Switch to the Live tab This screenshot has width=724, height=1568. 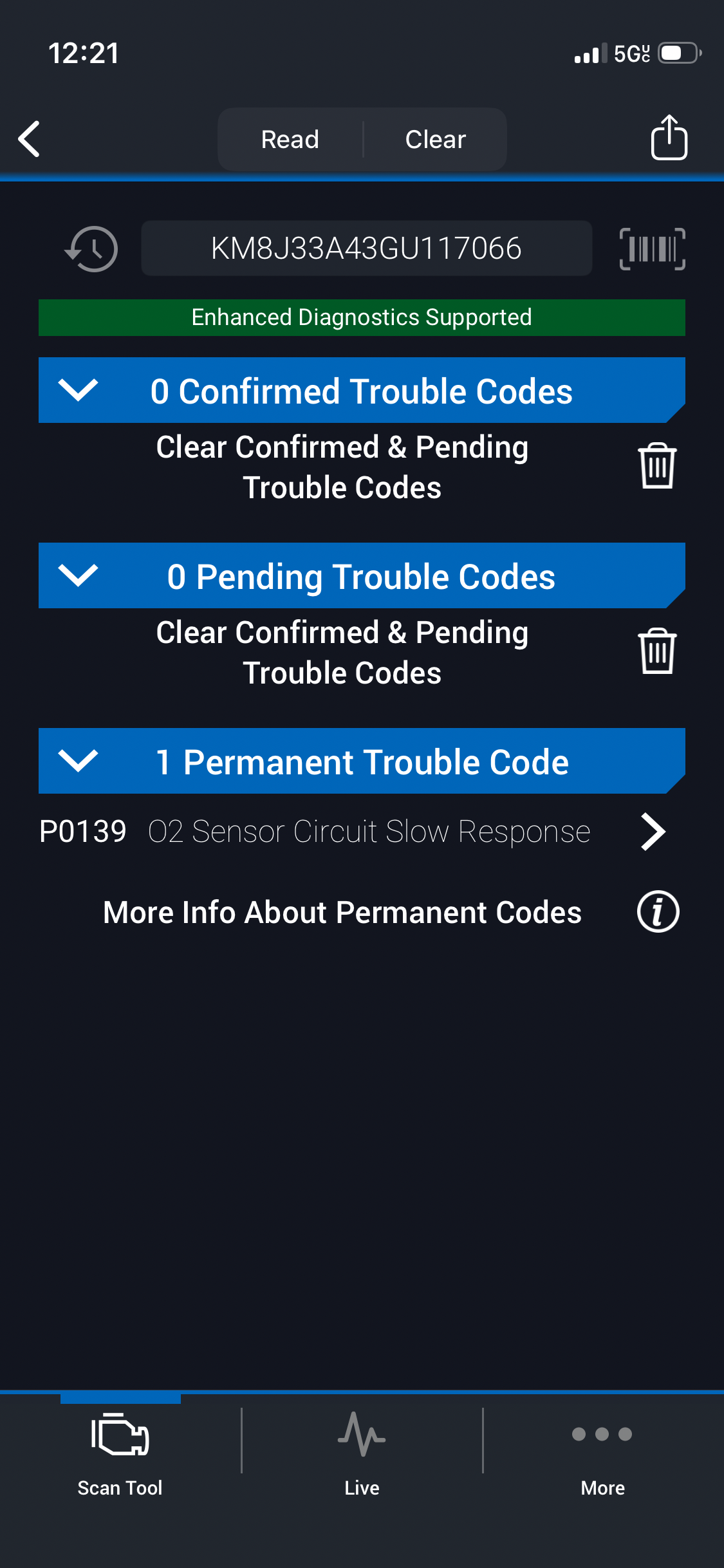(362, 1451)
